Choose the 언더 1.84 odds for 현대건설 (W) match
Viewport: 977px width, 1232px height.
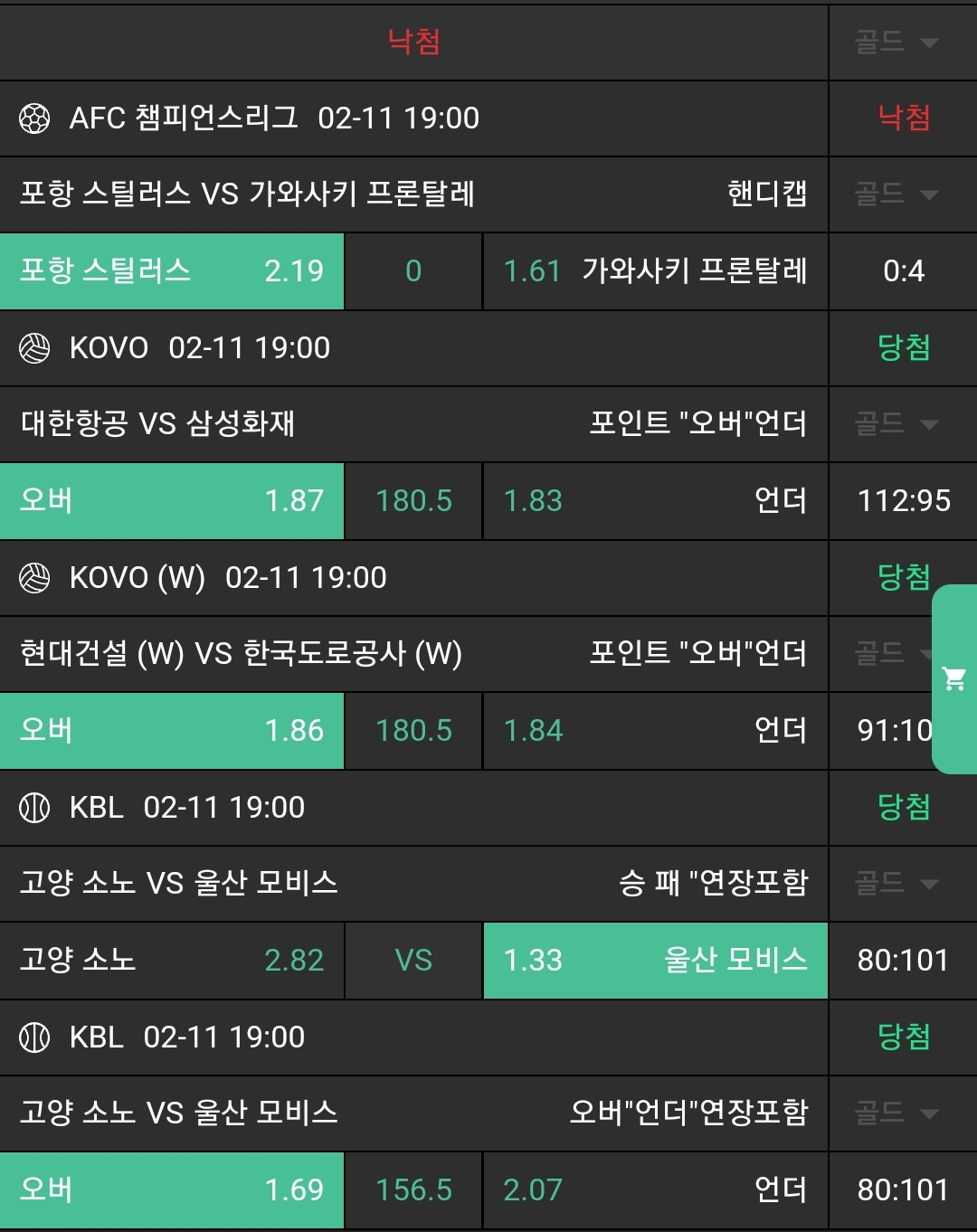pos(655,731)
